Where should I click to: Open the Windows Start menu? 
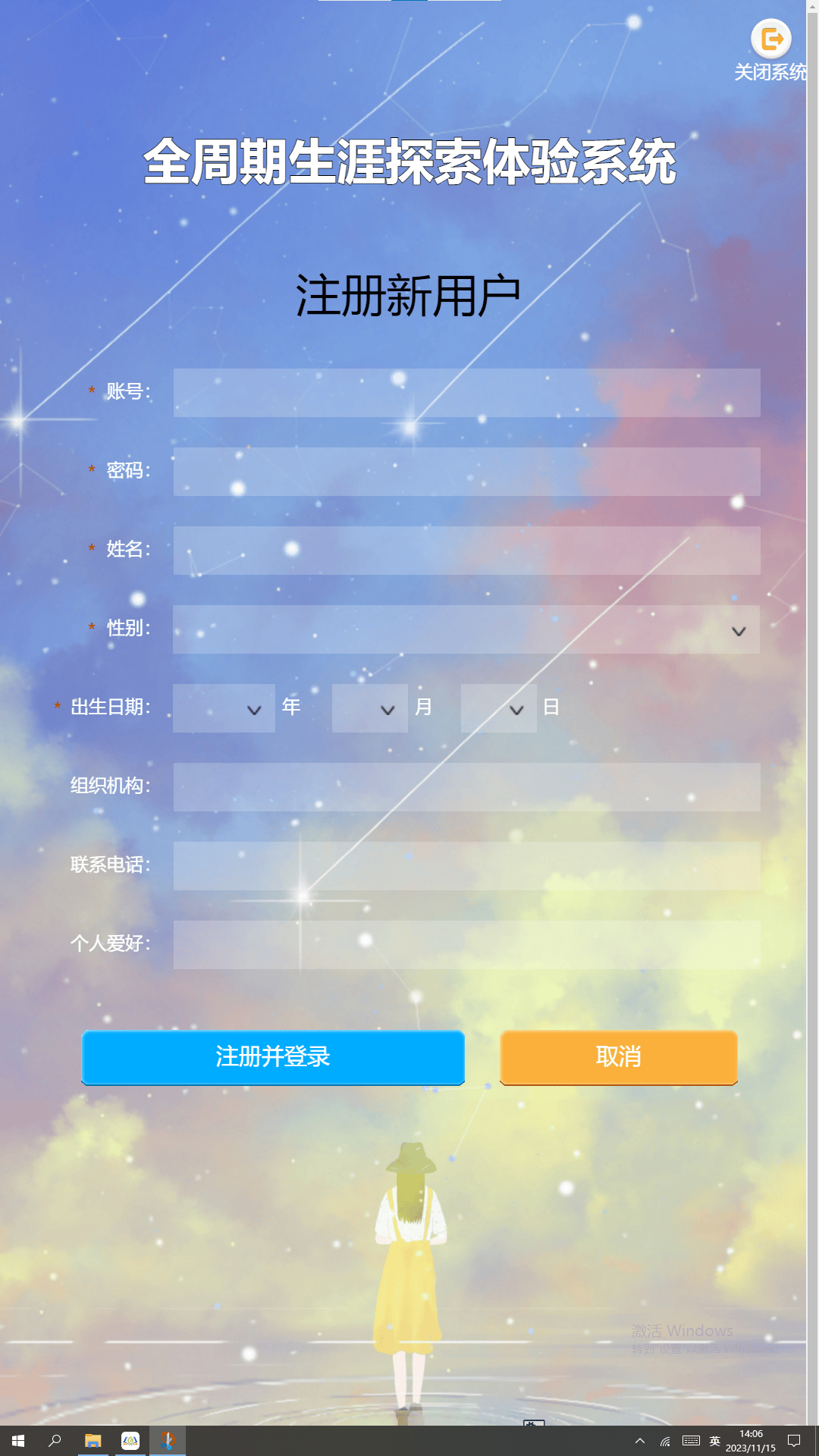tap(18, 1441)
